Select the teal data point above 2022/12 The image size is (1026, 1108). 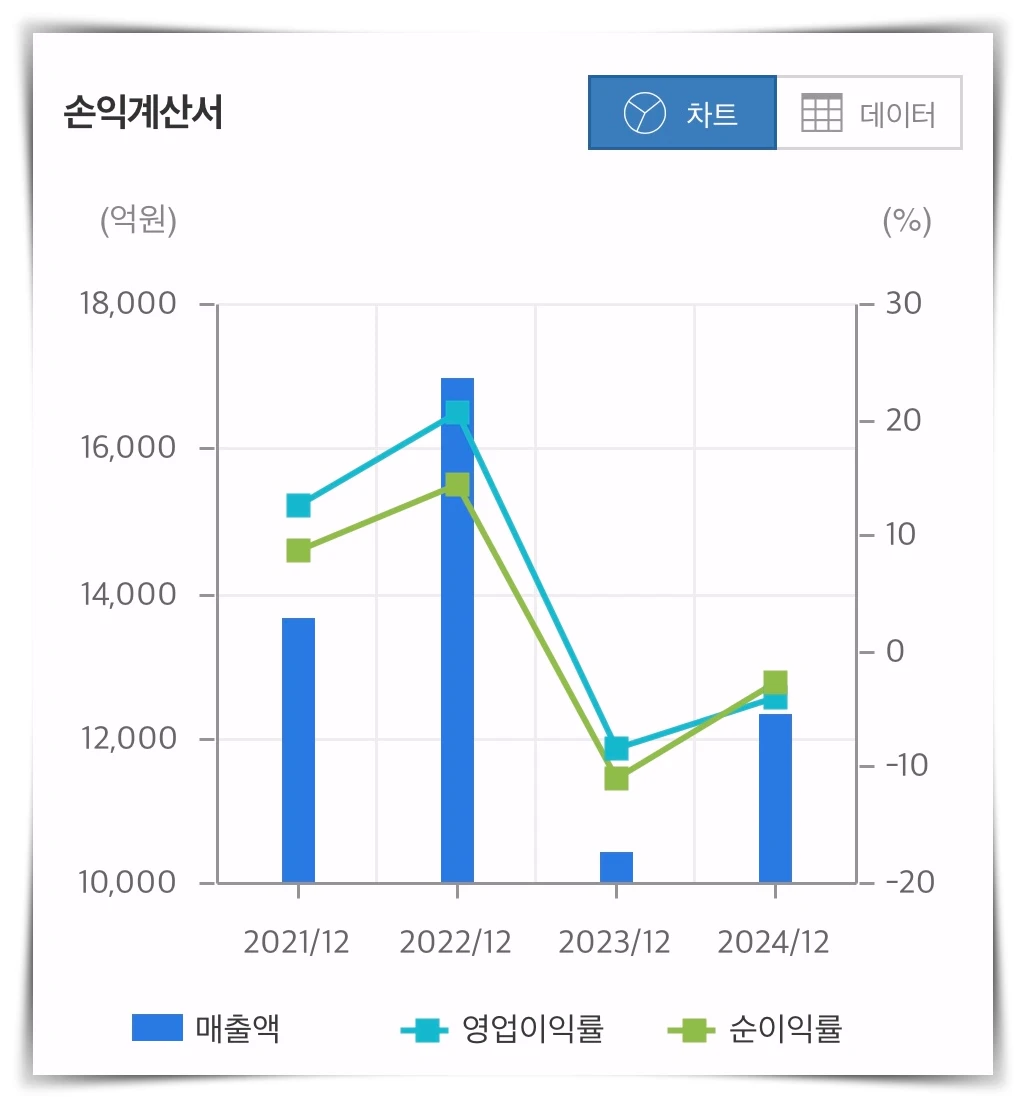pyautogui.click(x=459, y=410)
